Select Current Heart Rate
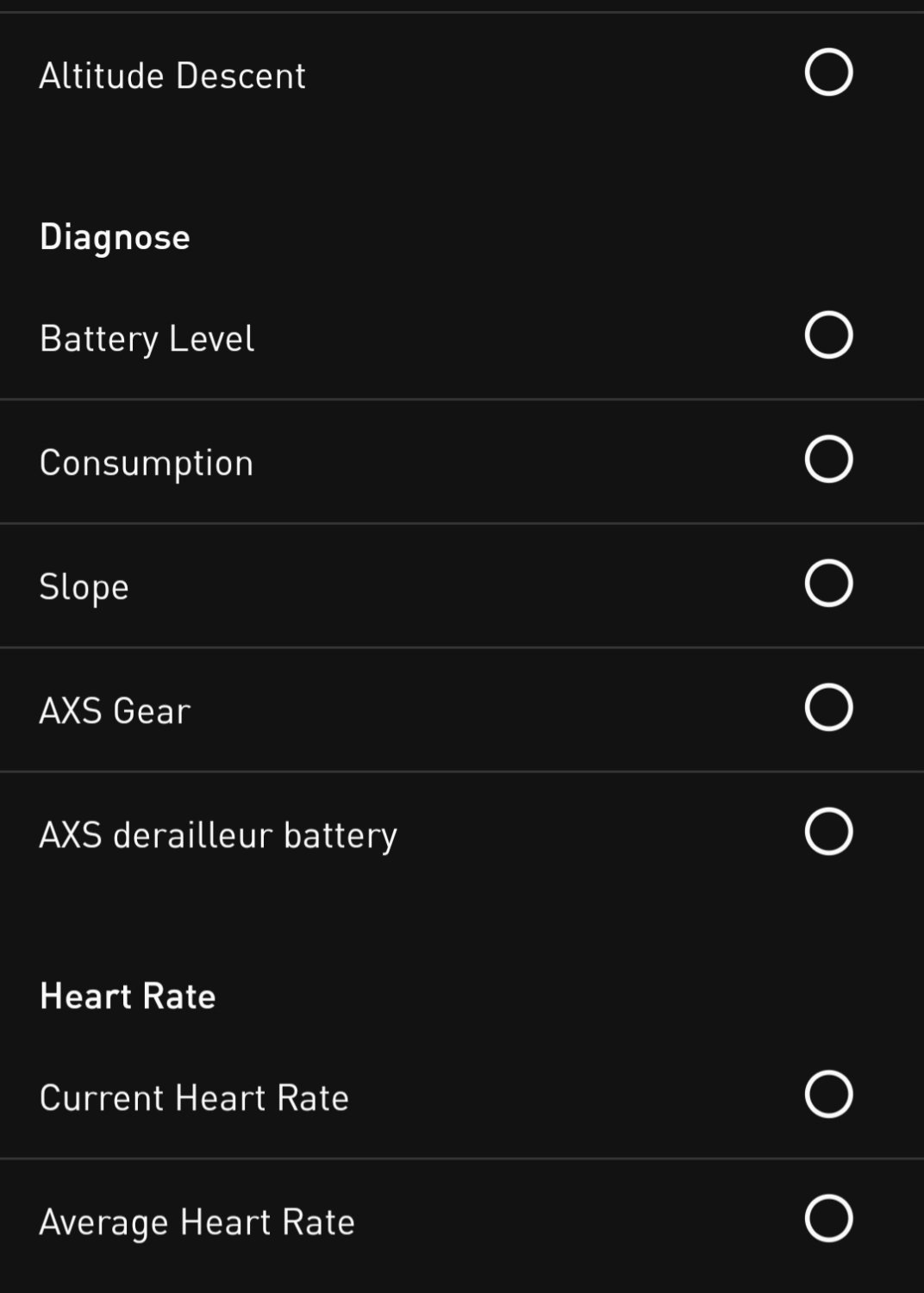This screenshot has height=1293, width=924. click(828, 1095)
